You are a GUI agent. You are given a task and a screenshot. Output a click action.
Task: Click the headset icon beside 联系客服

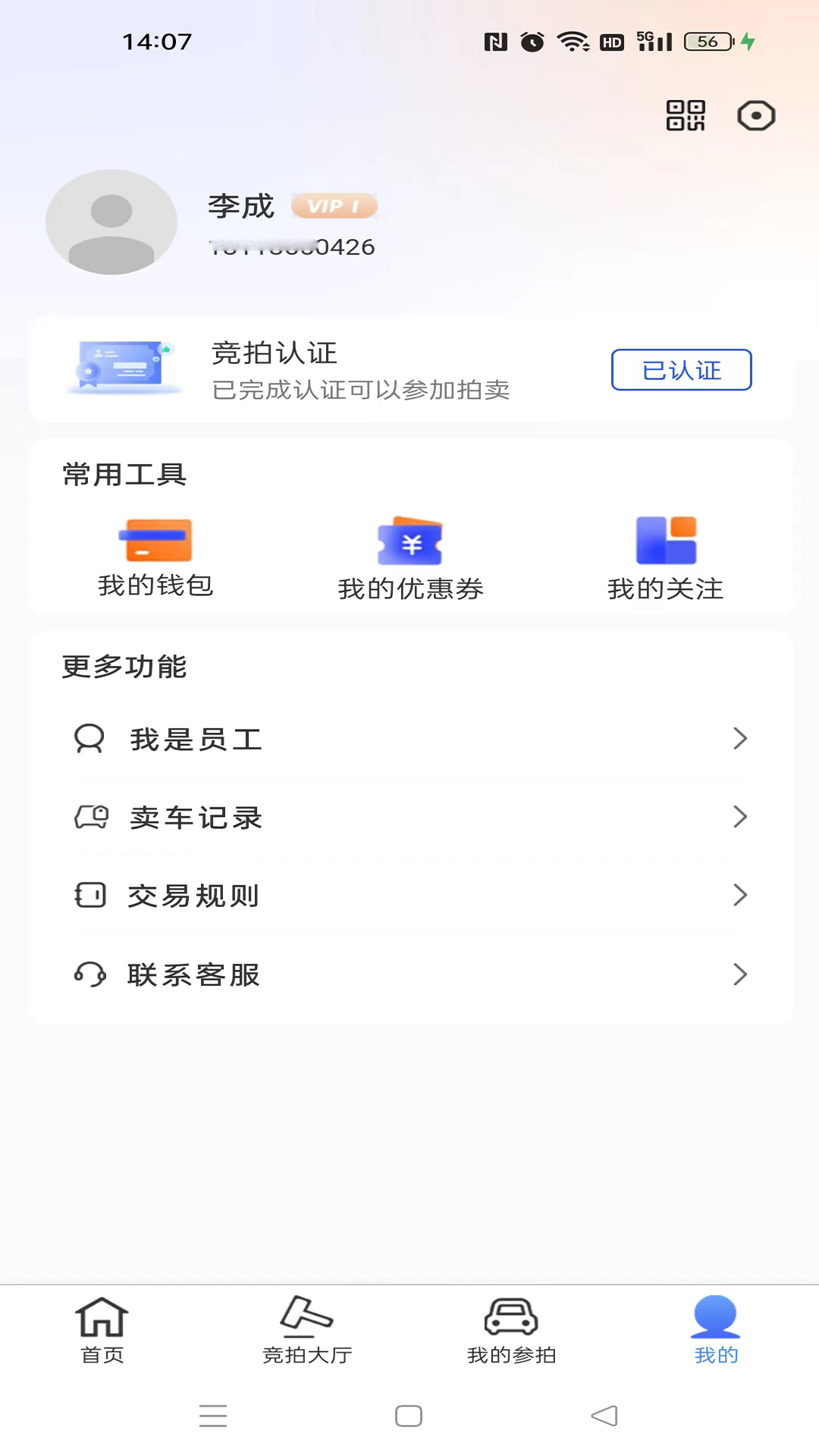click(90, 974)
